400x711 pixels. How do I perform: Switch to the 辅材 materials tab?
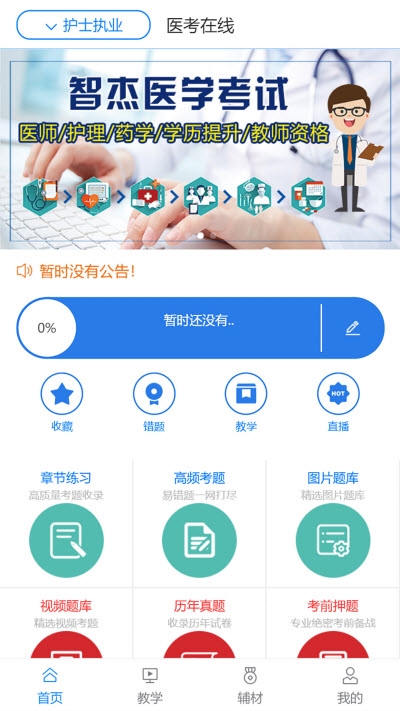pos(250,685)
